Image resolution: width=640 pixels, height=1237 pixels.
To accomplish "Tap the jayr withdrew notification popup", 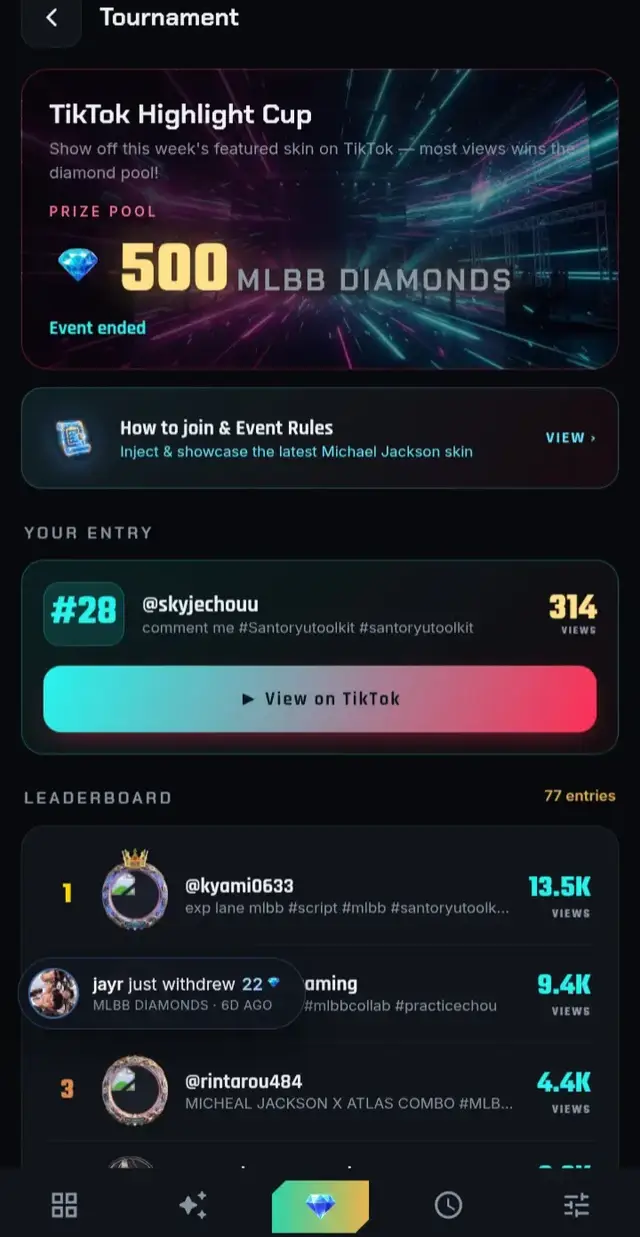I will 161,994.
